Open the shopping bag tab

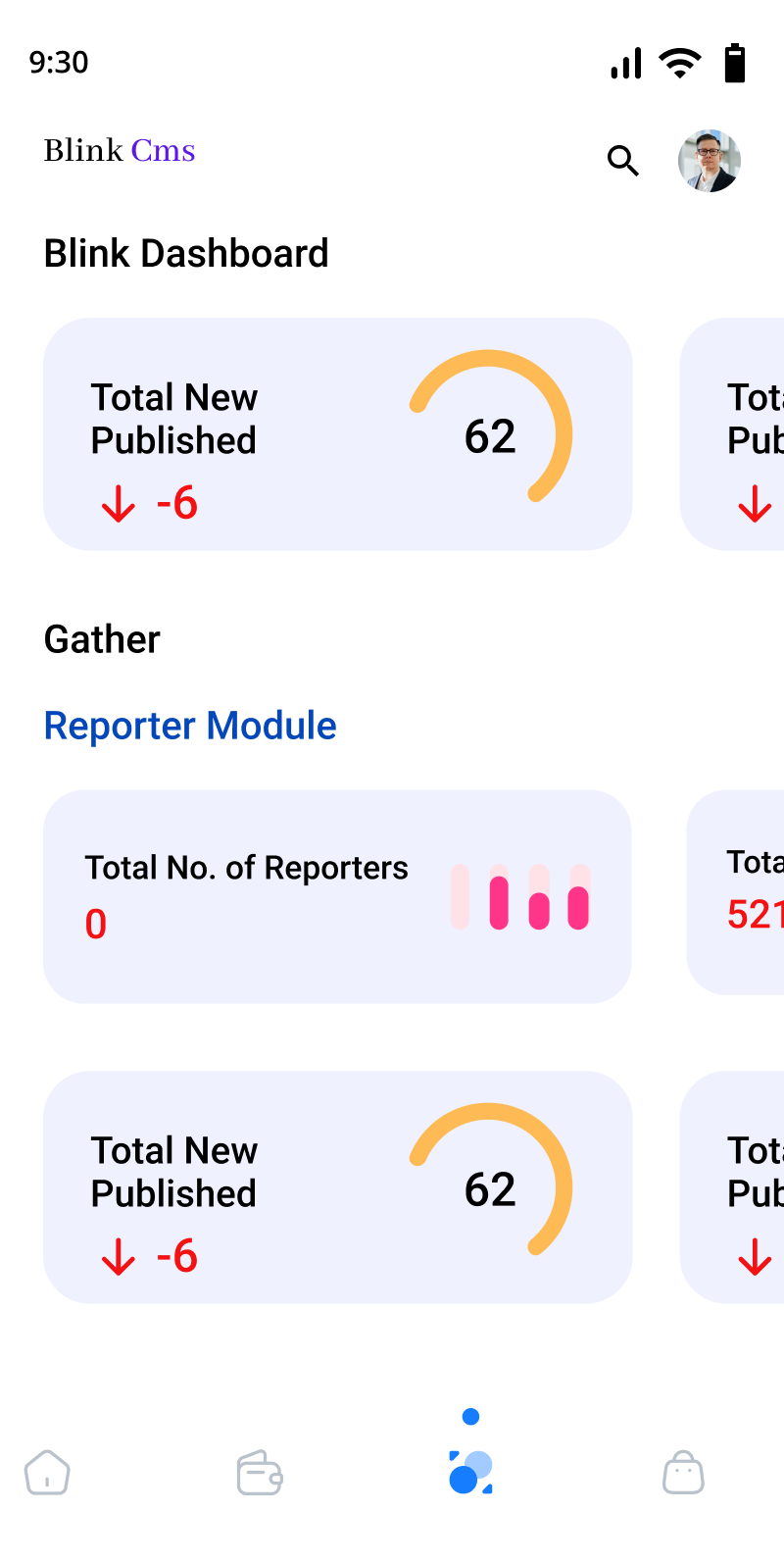click(x=683, y=1473)
